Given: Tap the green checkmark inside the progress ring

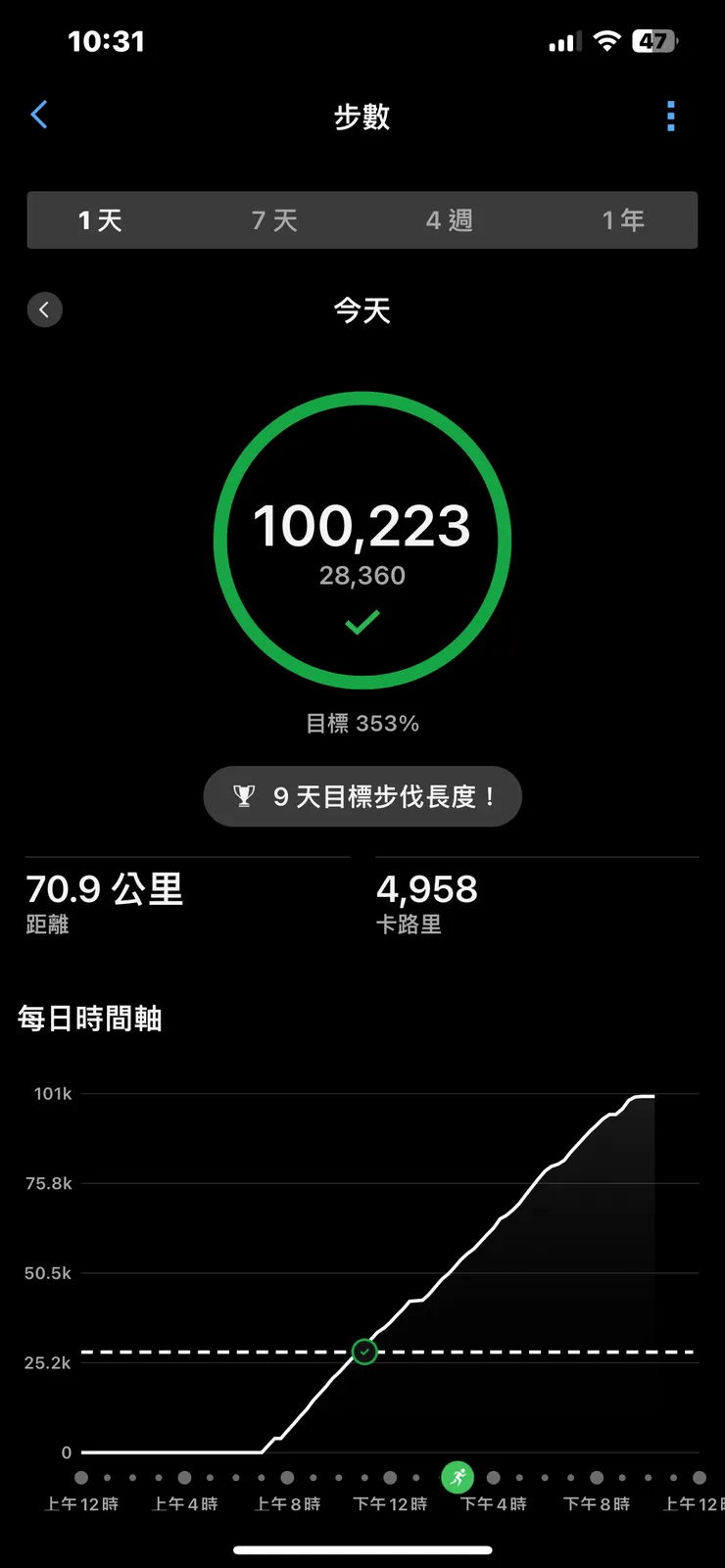Looking at the screenshot, I should 362,621.
